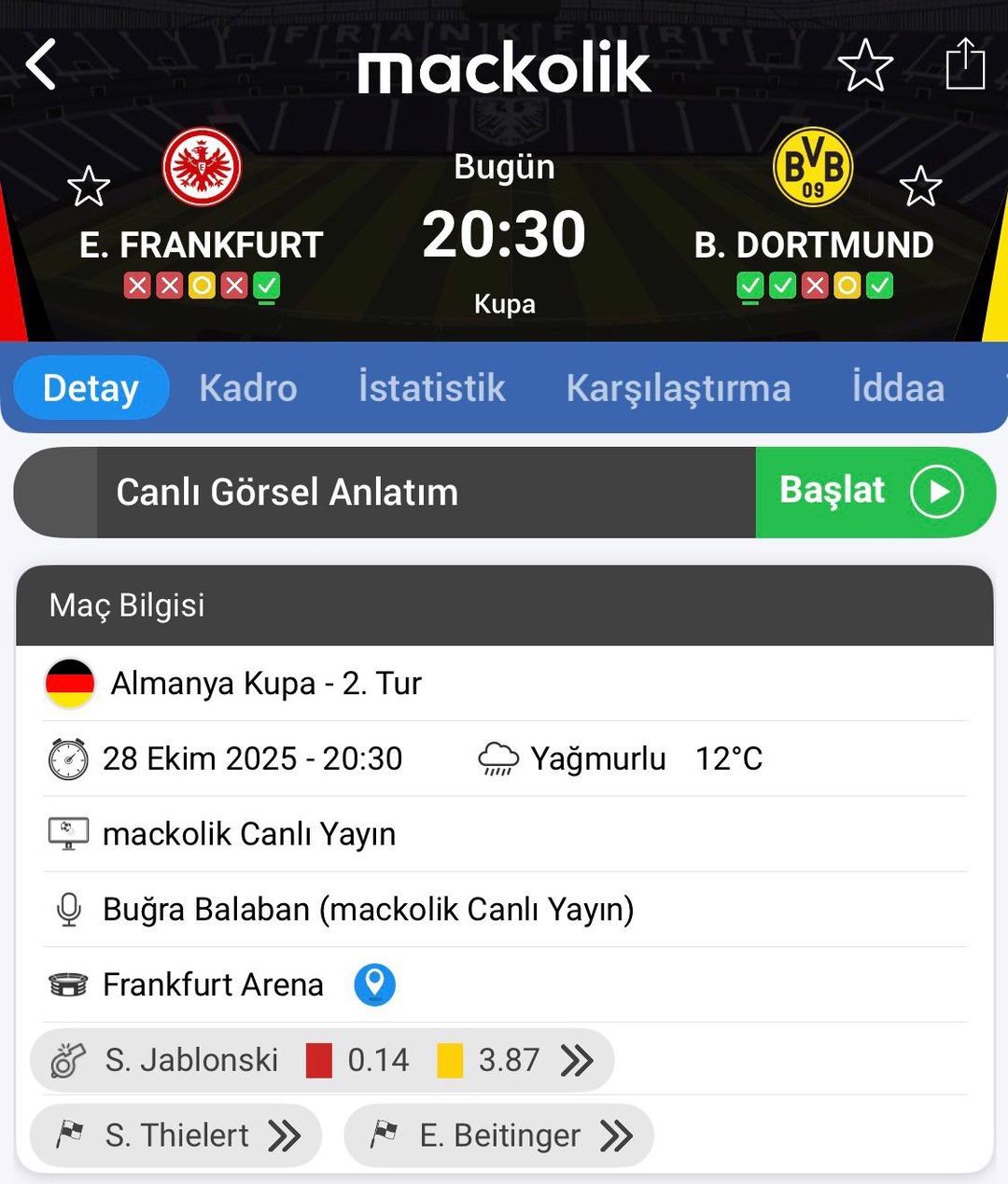Expand assistant referee S. Thielert details
Image resolution: width=1008 pixels, height=1184 pixels.
click(x=285, y=1135)
